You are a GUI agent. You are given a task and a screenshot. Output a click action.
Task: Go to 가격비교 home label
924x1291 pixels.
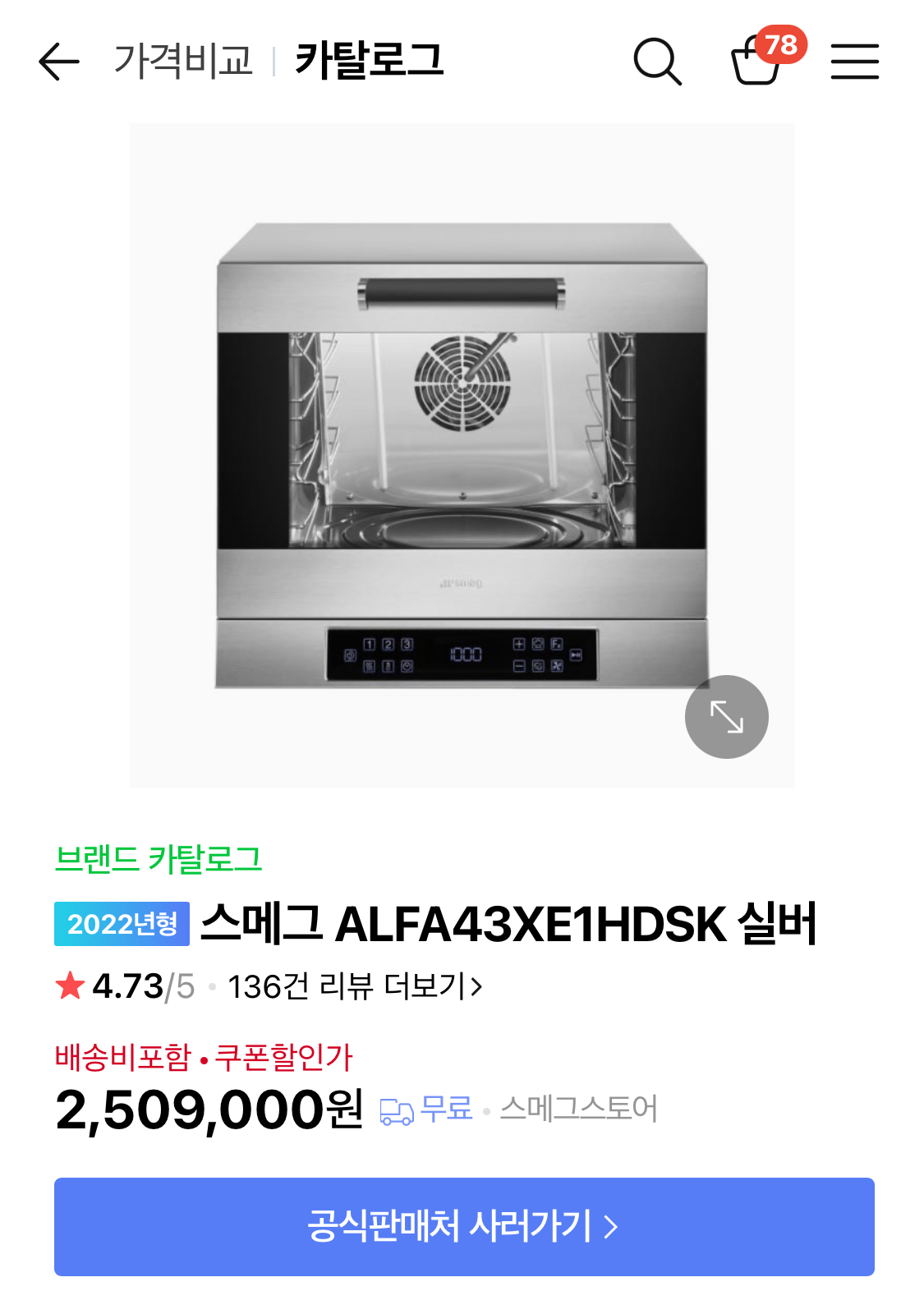pyautogui.click(x=183, y=61)
